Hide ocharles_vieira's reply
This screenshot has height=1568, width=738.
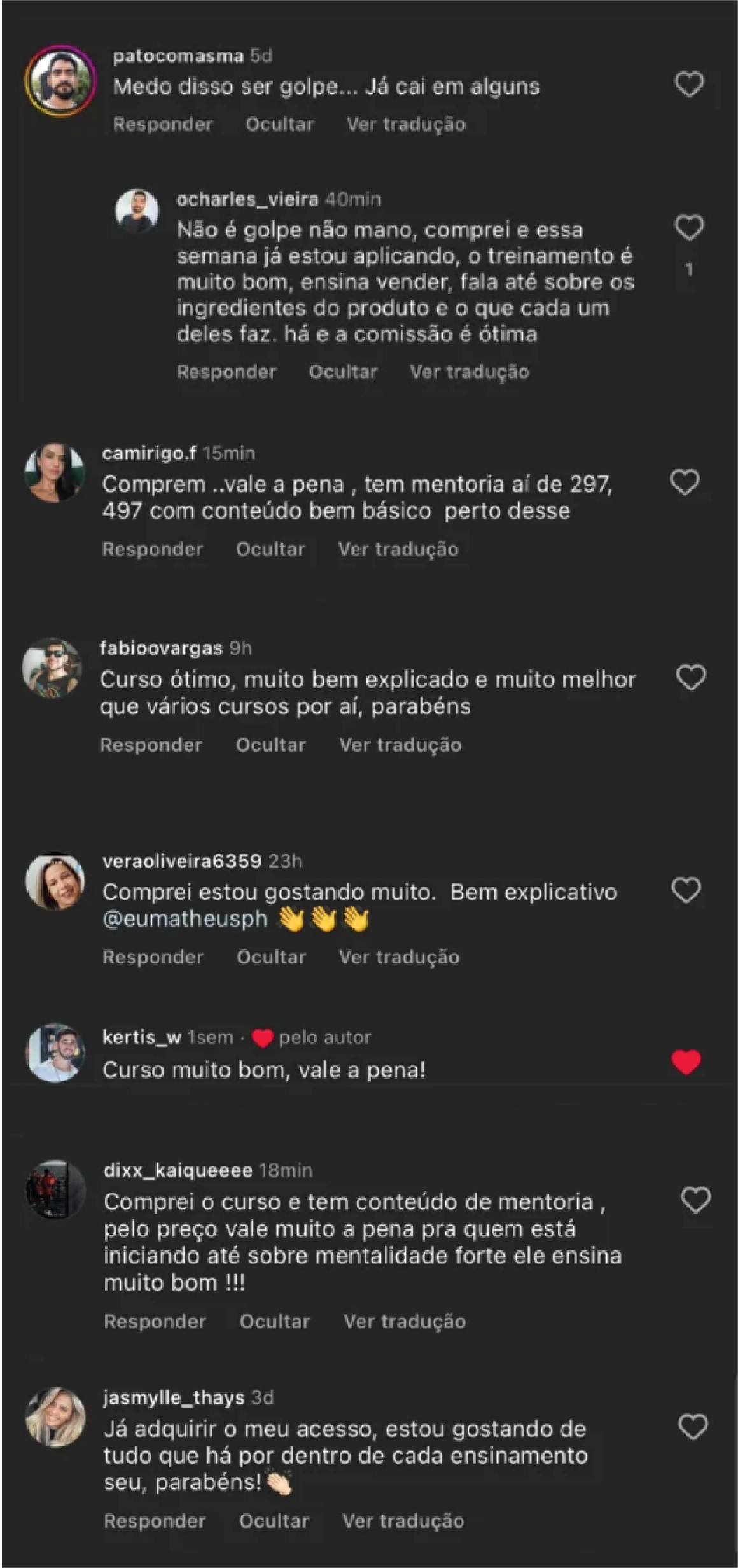[343, 372]
